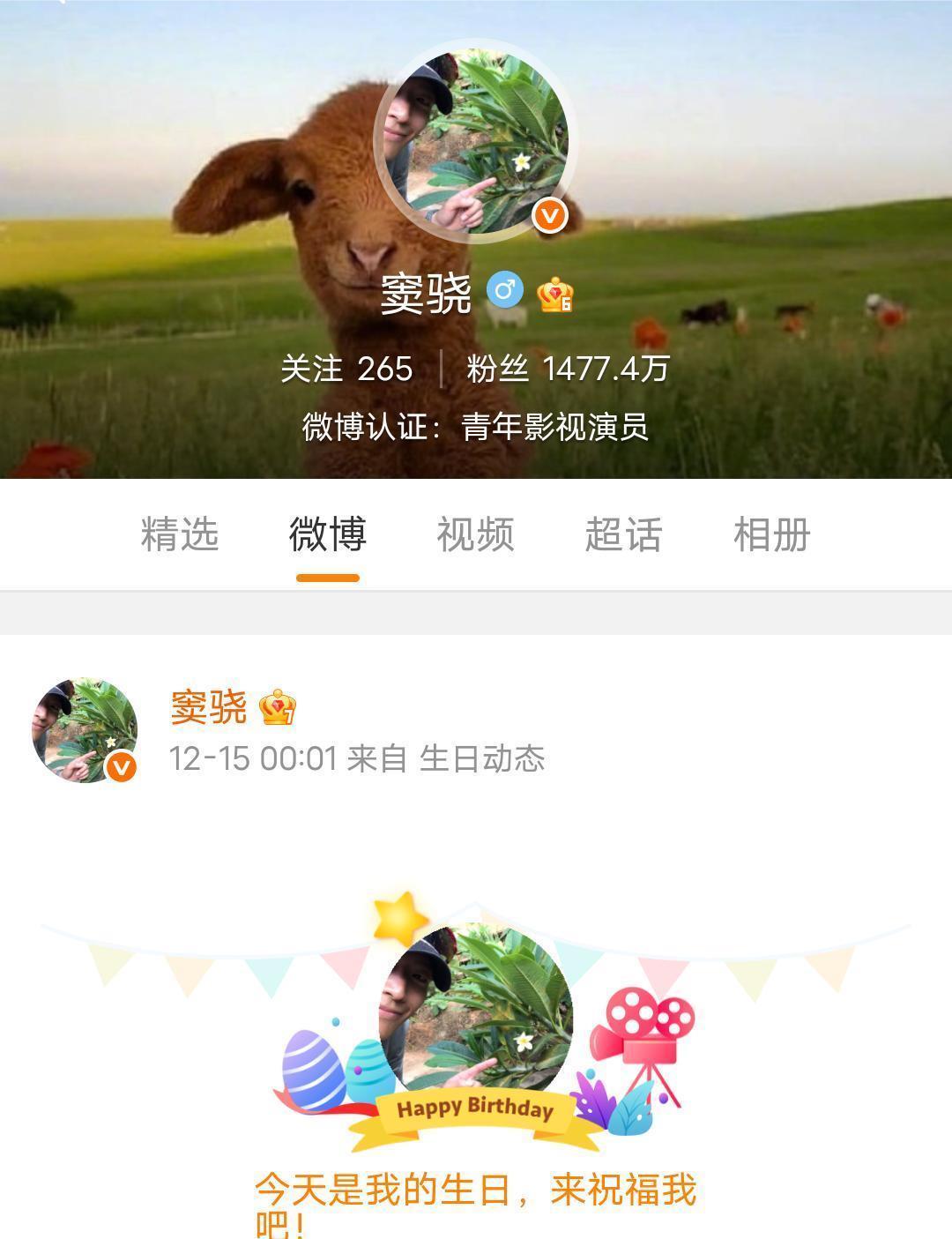Tap the orange 窦骁 username on the post
Screen dimensions: 952x1239
point(208,707)
